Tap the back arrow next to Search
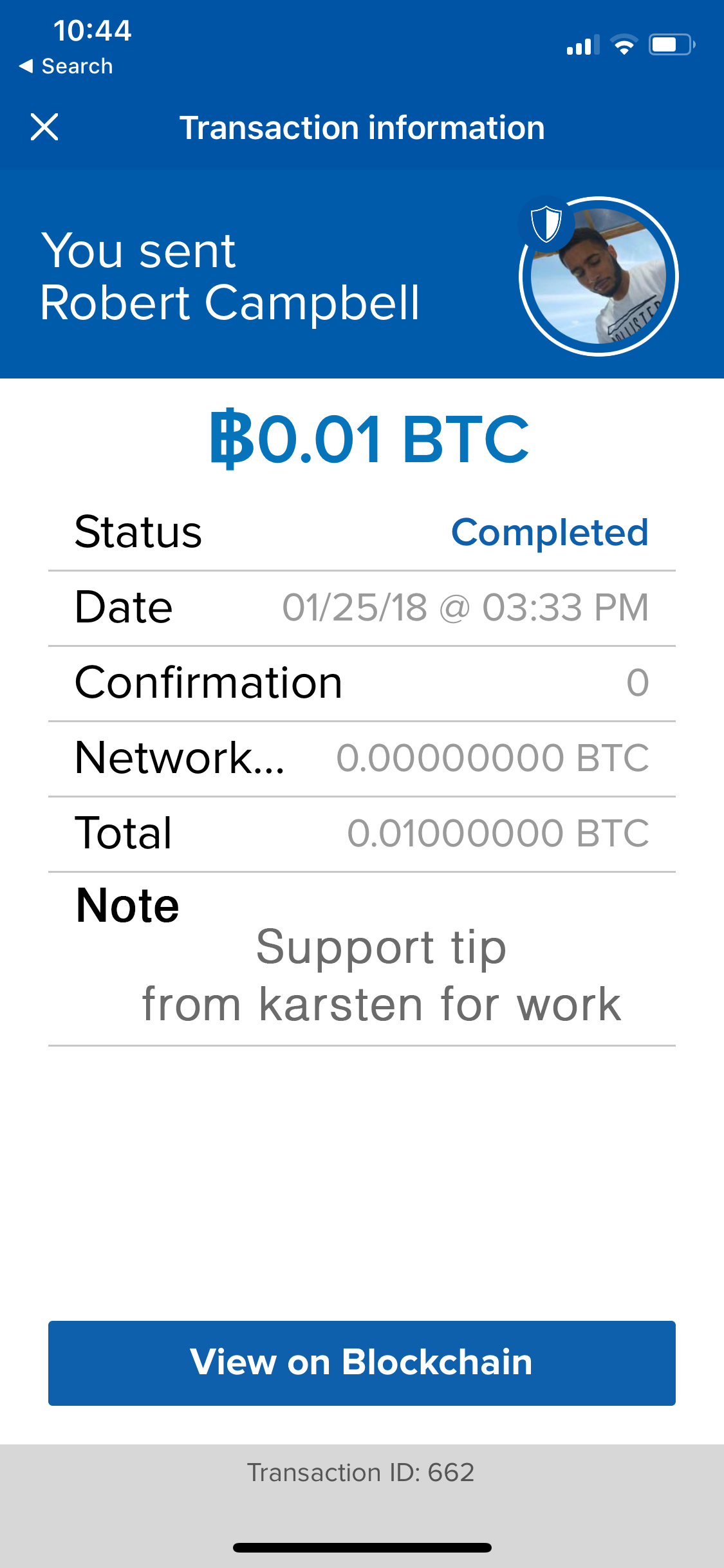Image resolution: width=724 pixels, height=1568 pixels. coord(26,65)
